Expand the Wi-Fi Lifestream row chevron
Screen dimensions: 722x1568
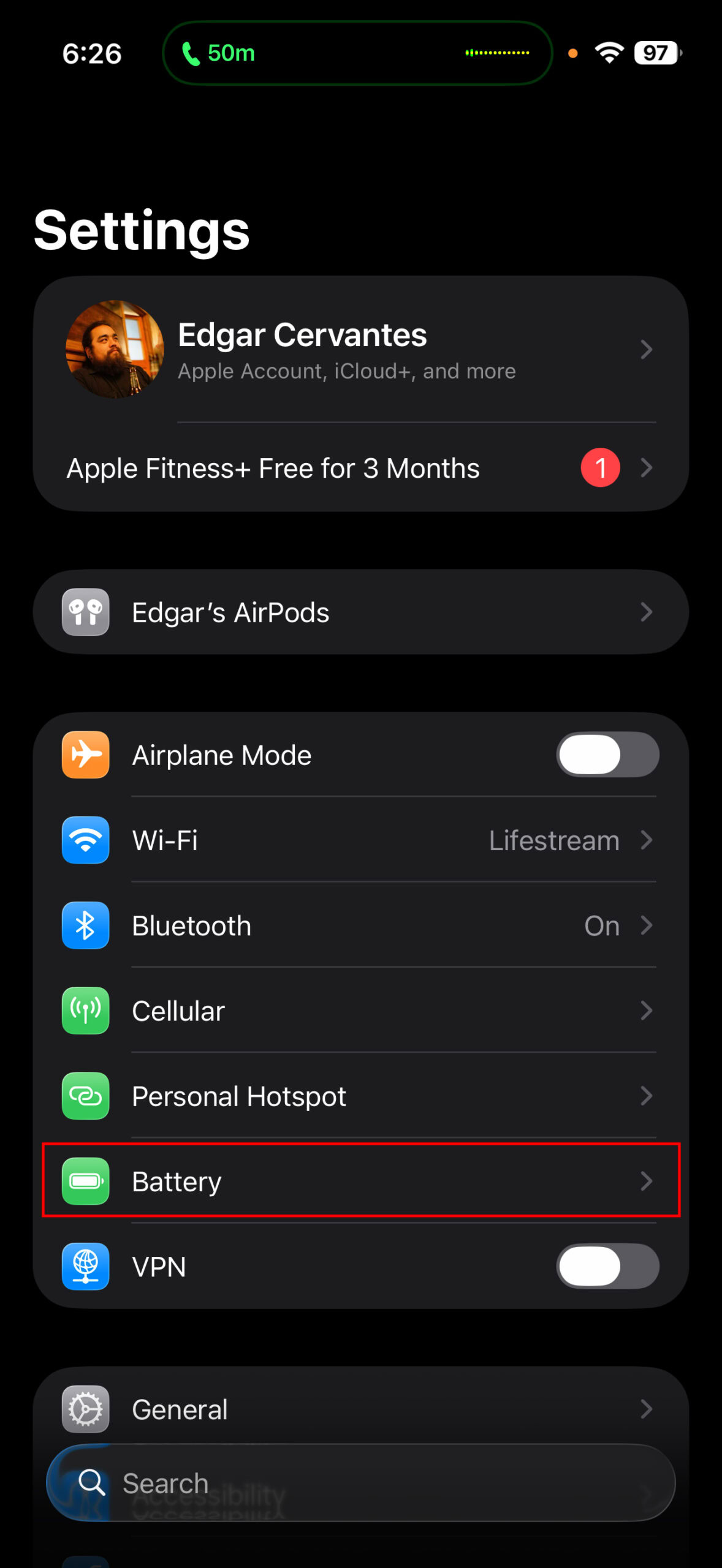click(x=647, y=840)
